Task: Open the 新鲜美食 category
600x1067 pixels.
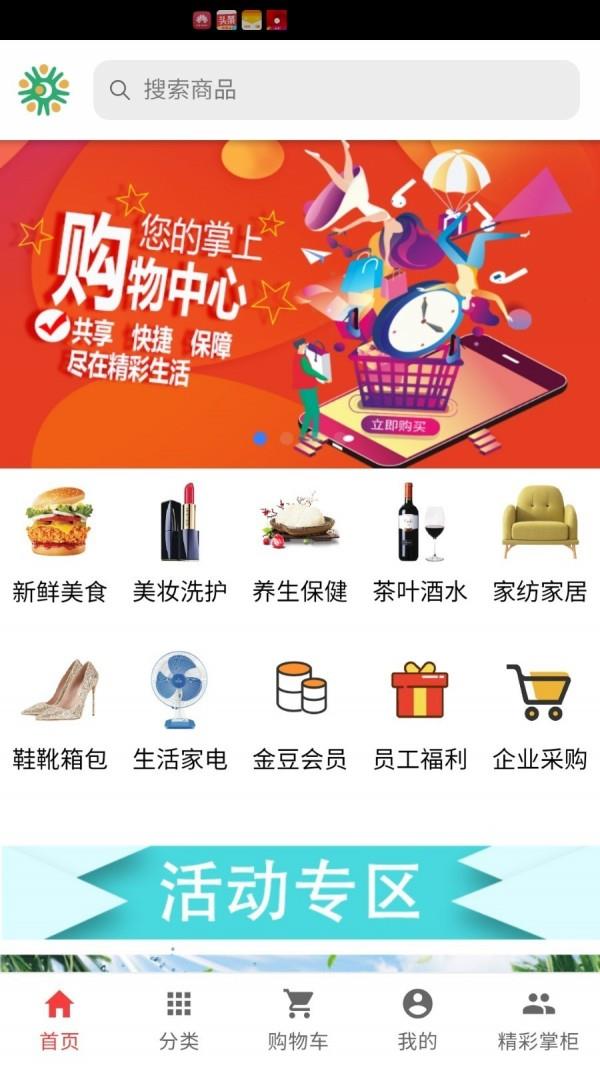Action: (59, 545)
